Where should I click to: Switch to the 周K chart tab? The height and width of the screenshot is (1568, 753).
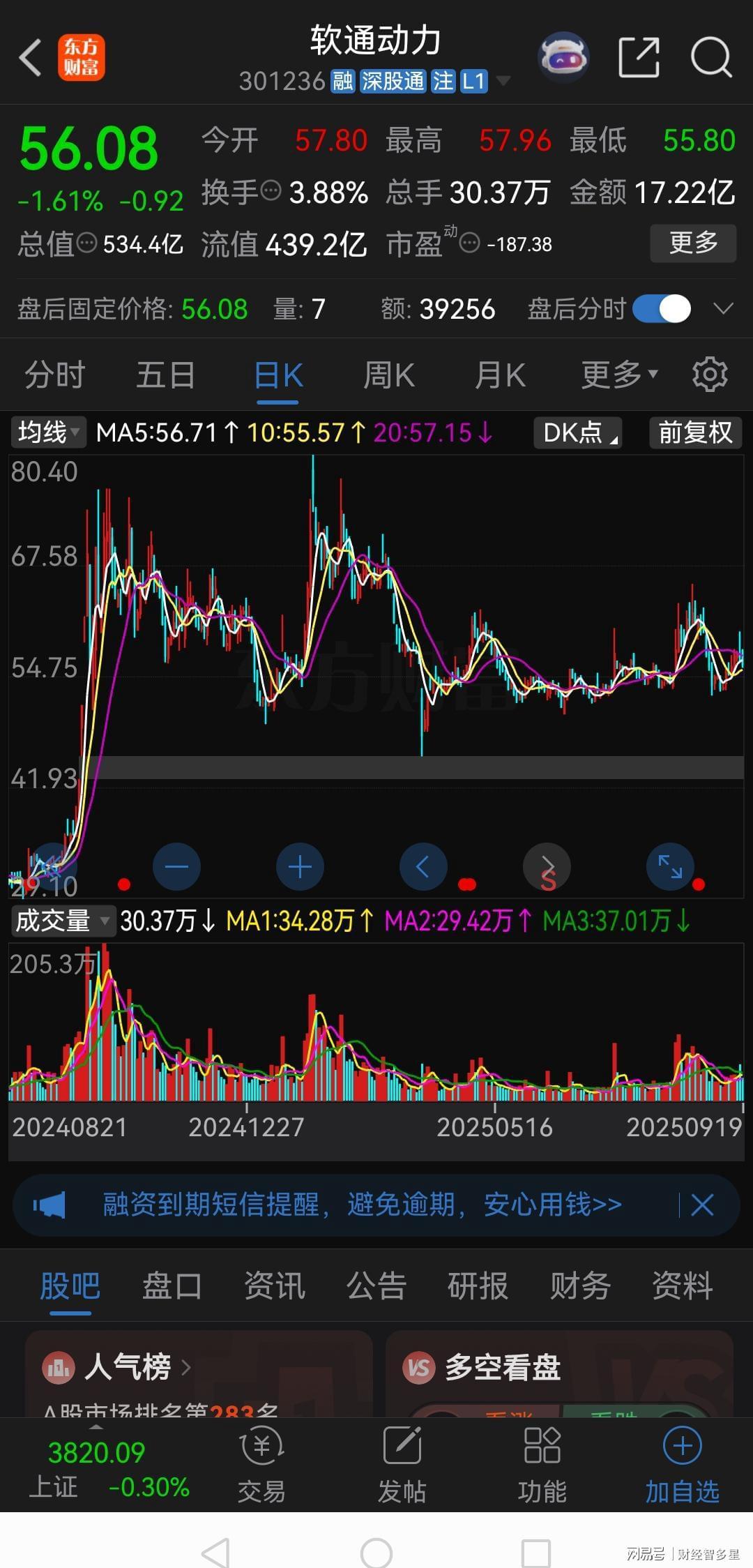(388, 375)
